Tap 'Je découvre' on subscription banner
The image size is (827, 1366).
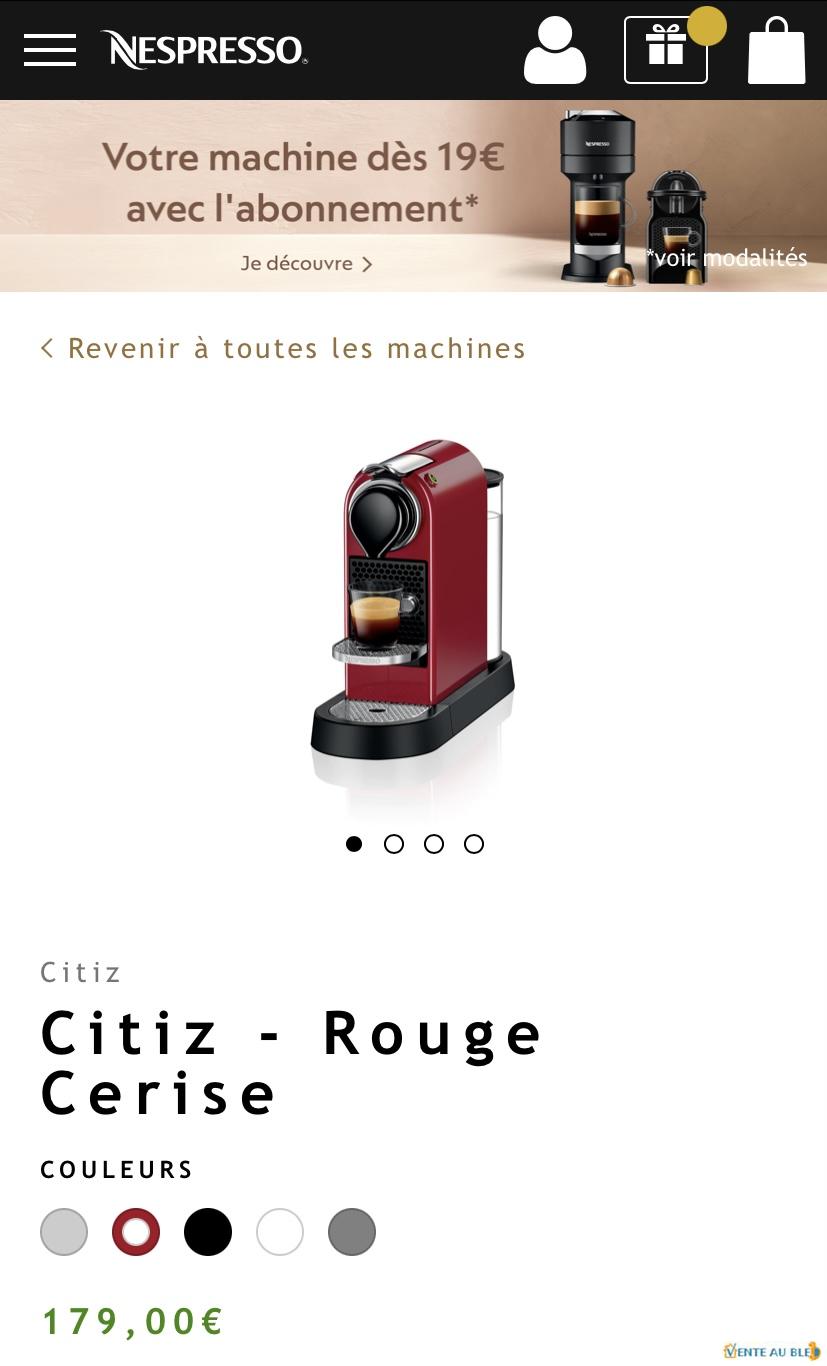coord(306,264)
